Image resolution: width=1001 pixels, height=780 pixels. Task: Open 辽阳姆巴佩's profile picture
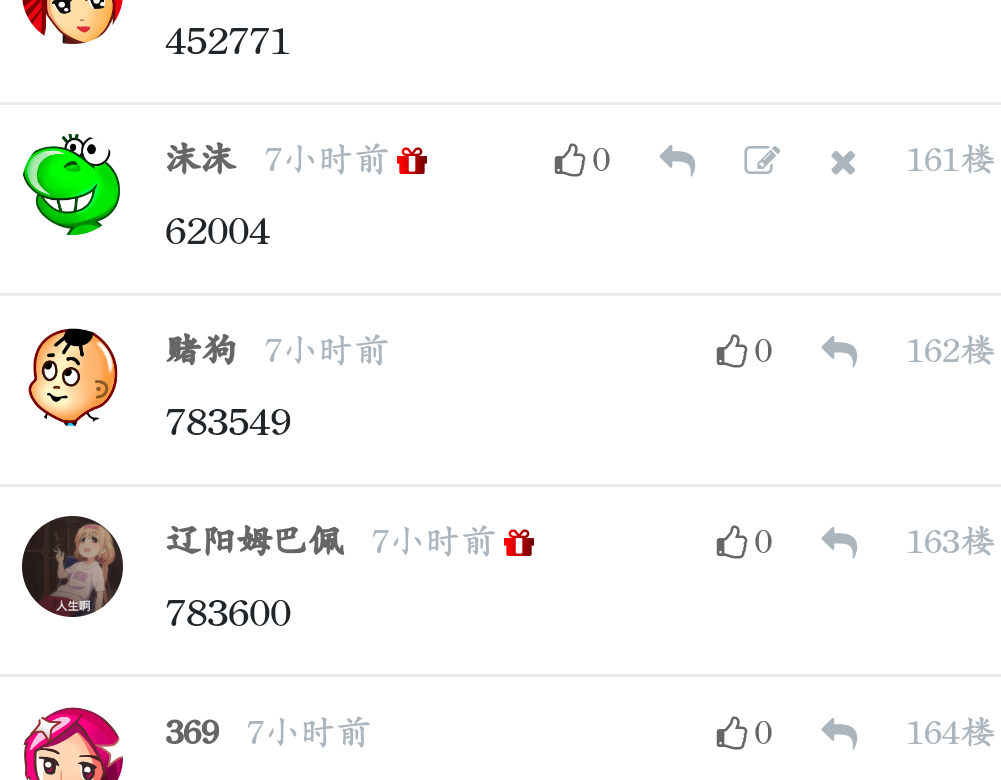[x=72, y=566]
